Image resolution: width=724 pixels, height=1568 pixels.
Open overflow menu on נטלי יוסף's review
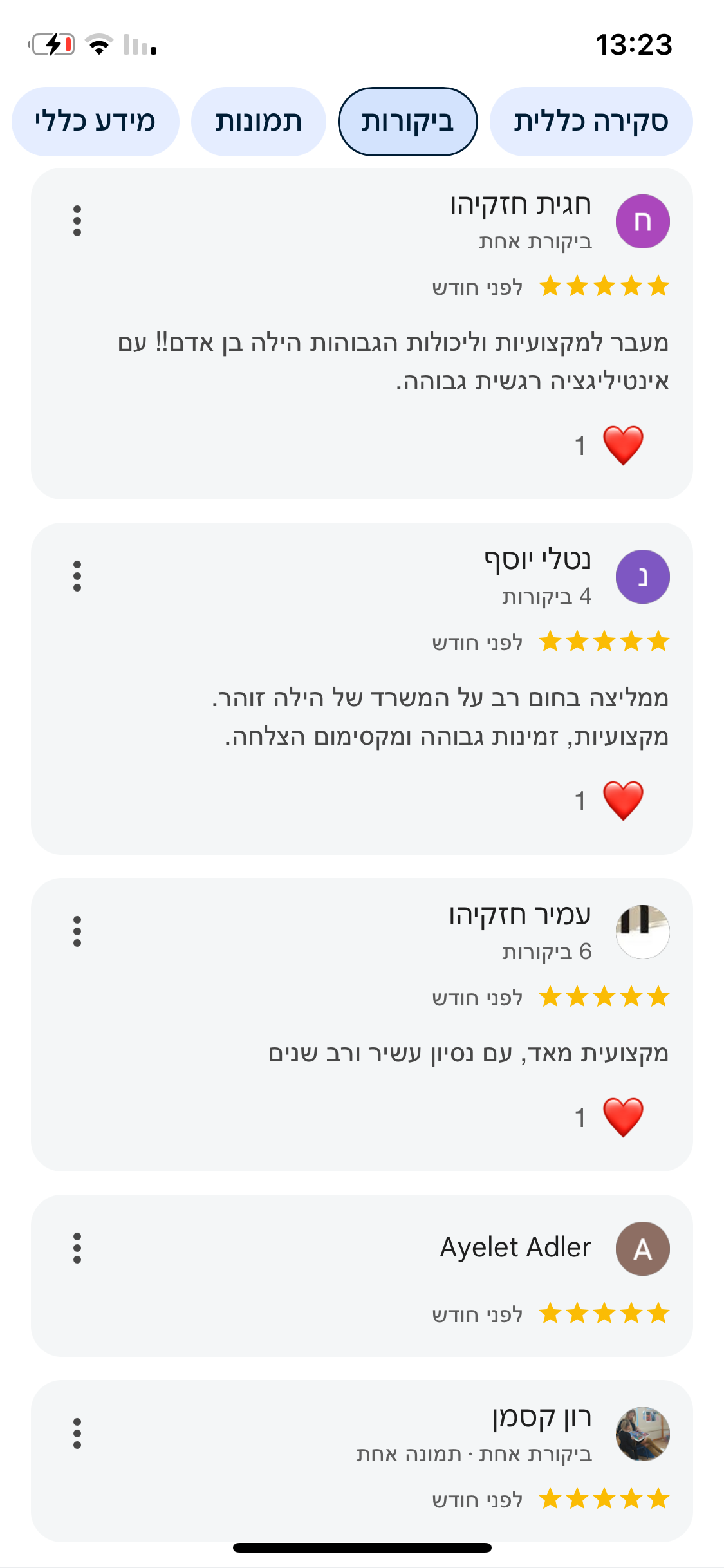point(77,576)
